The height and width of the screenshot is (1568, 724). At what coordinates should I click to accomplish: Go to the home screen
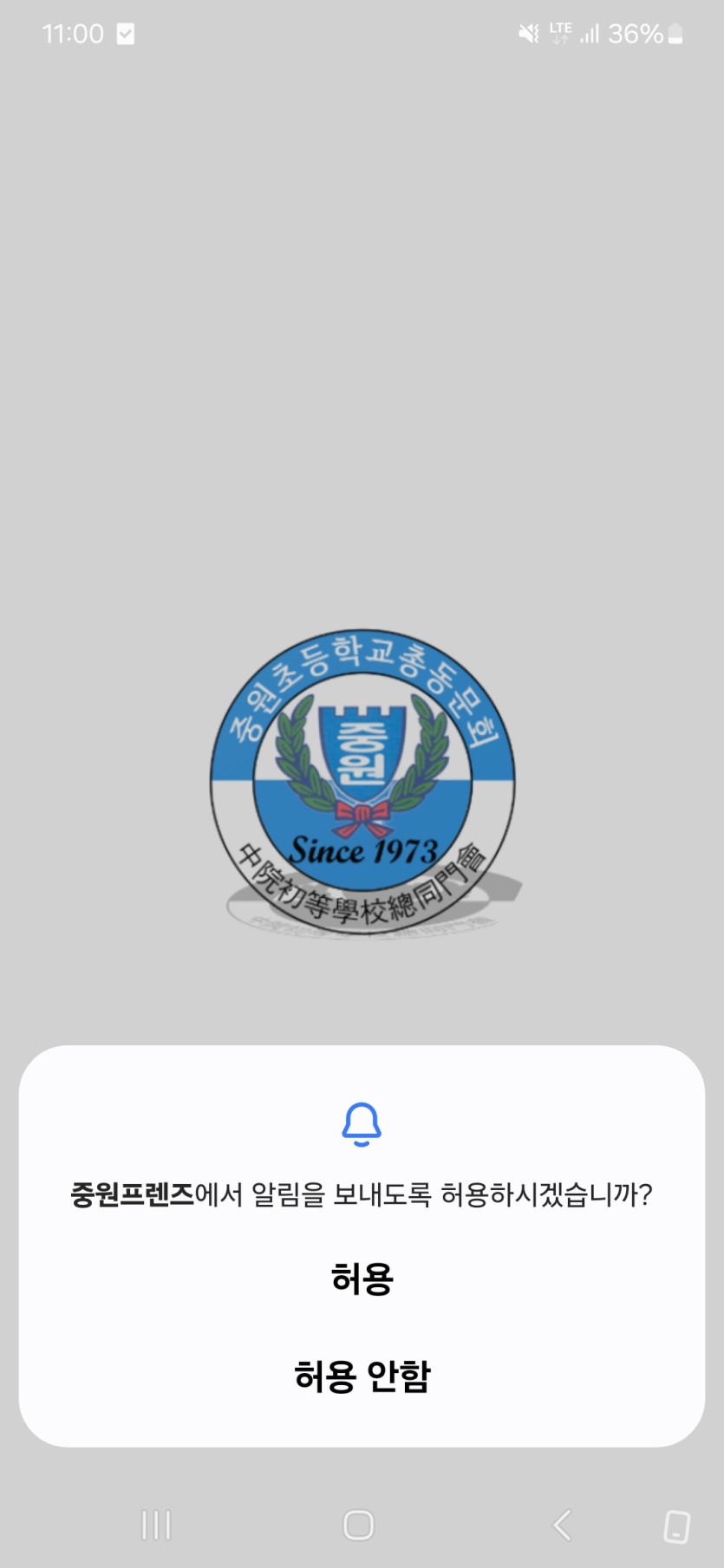click(x=358, y=1525)
